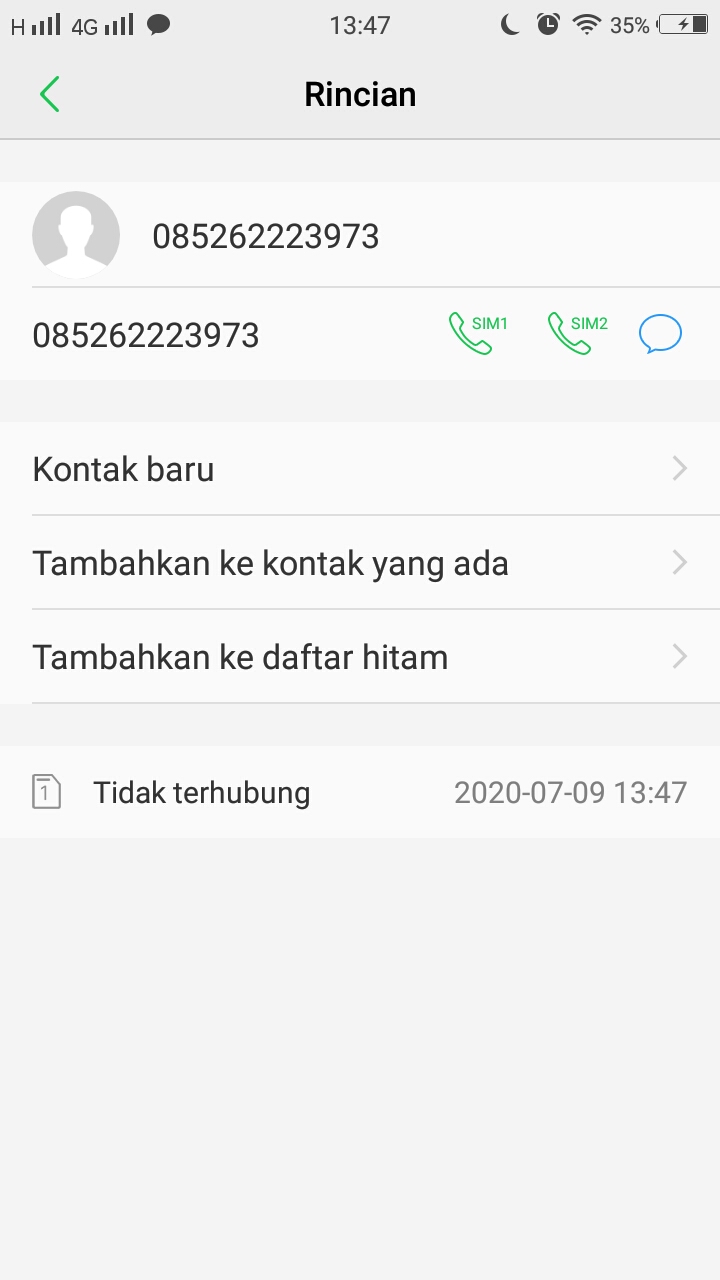Open Kontak baru to create contact
Screen dimensions: 720x1280
click(x=360, y=469)
